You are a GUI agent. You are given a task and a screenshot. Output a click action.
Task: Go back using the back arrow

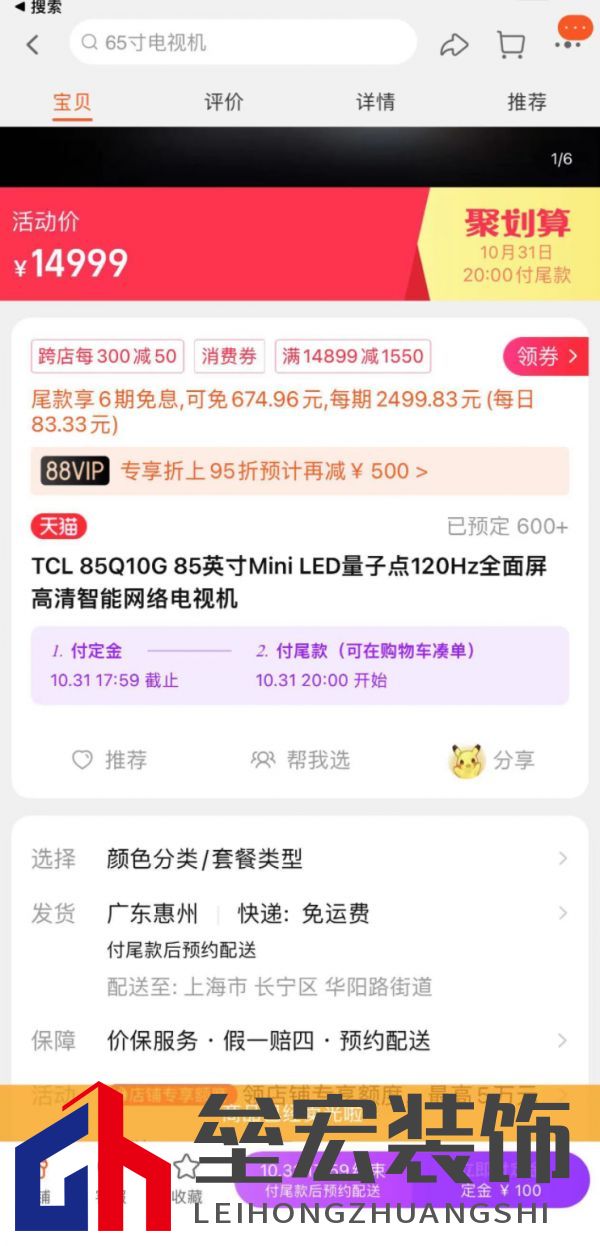pyautogui.click(x=33, y=45)
